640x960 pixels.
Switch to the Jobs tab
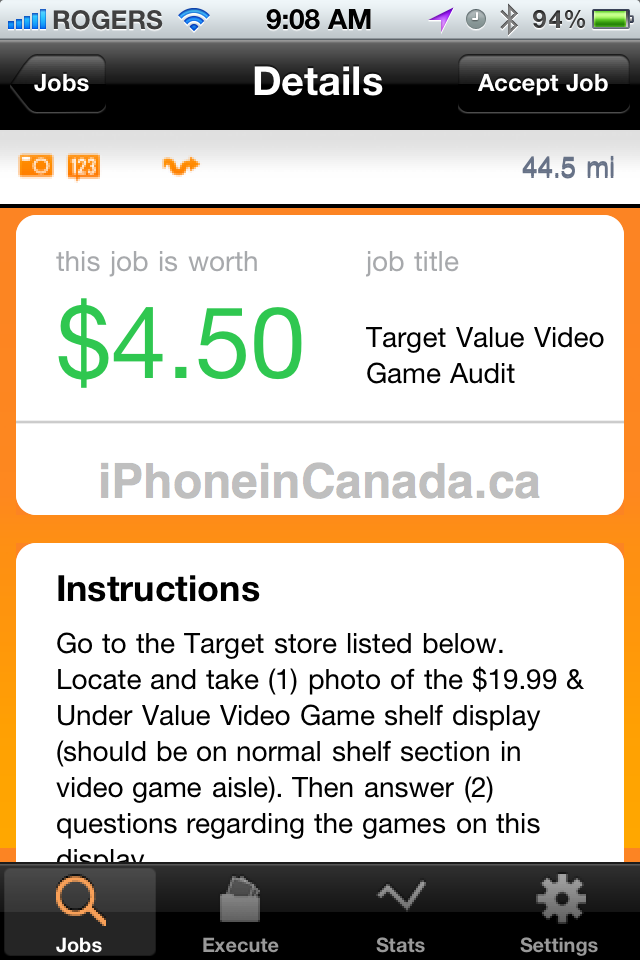click(80, 912)
